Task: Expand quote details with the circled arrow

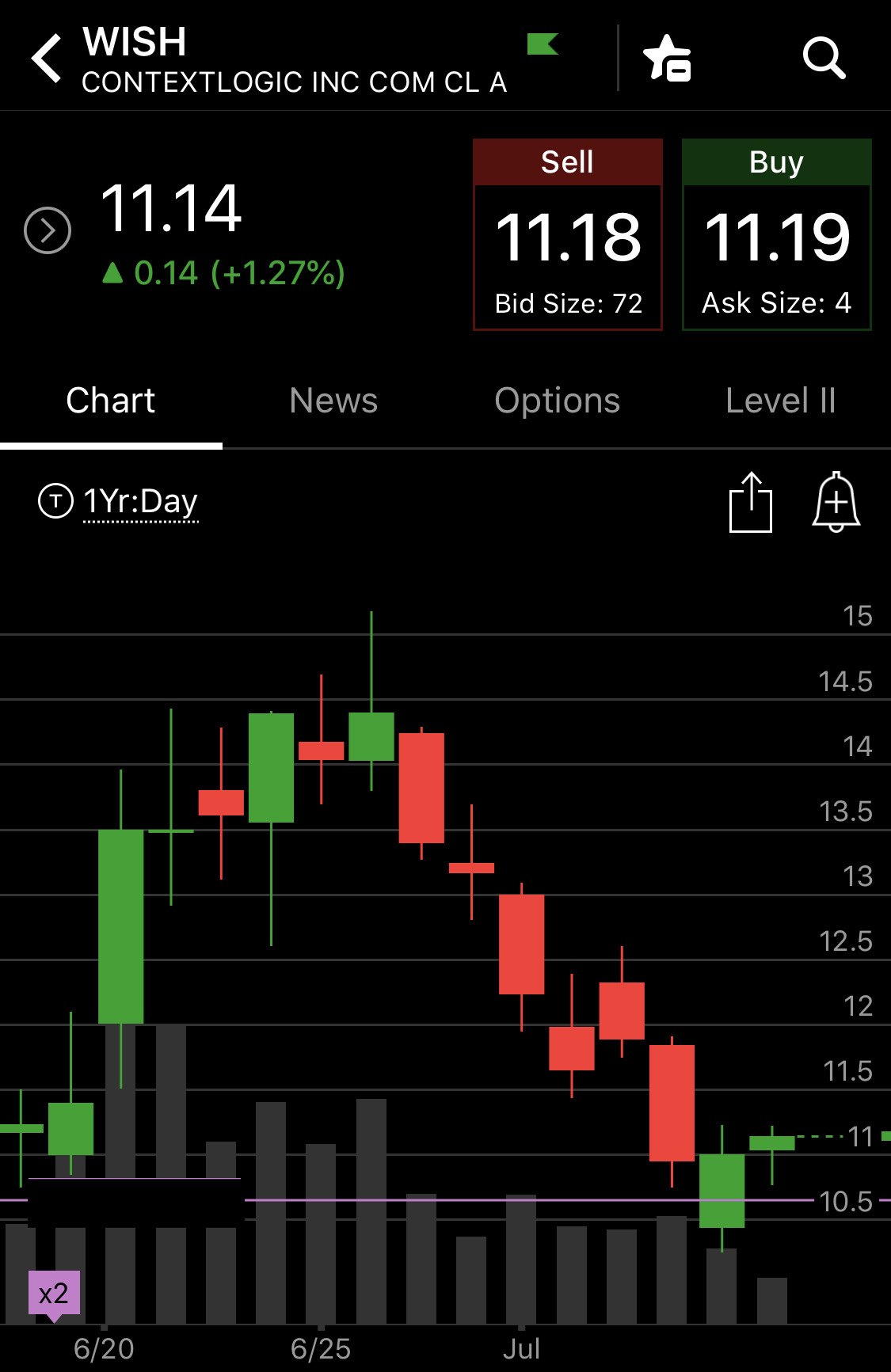Action: 48,230
